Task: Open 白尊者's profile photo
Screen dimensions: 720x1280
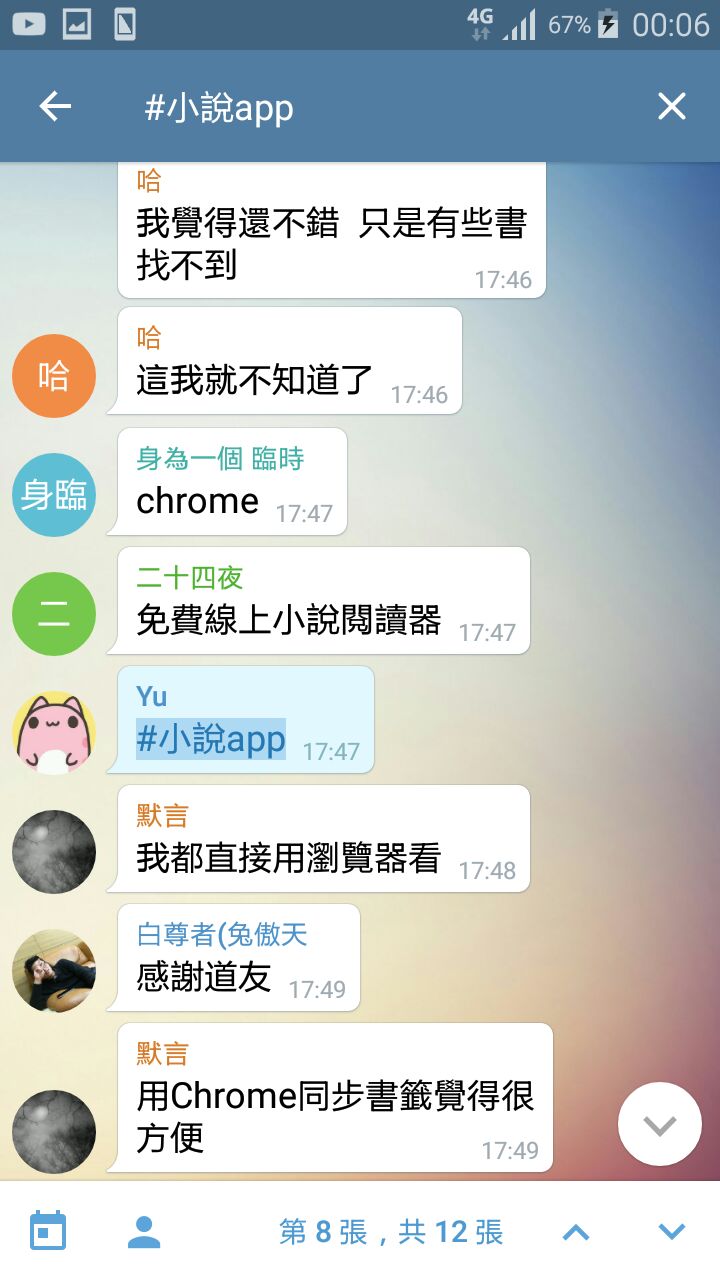Action: point(54,971)
